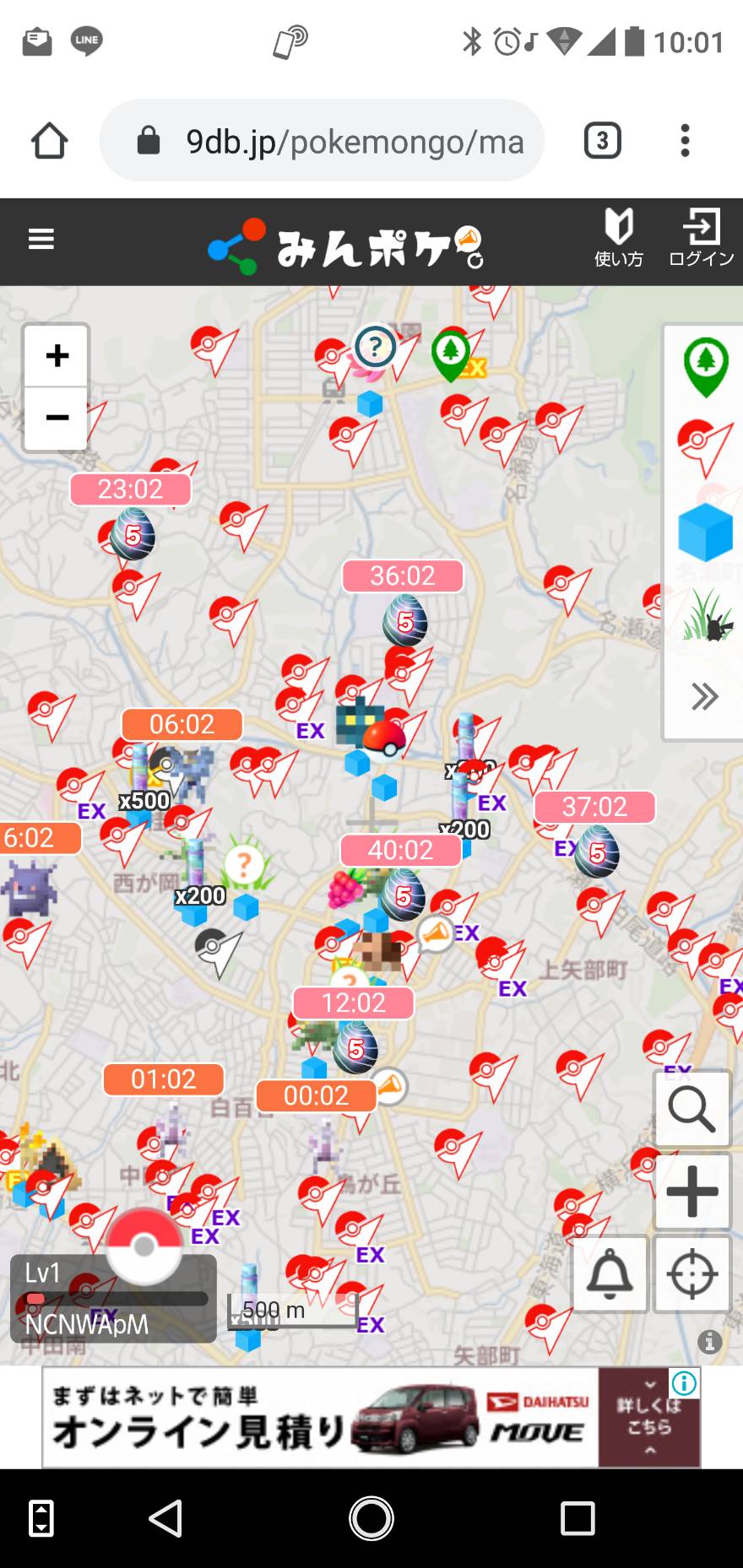Image resolution: width=743 pixels, height=1568 pixels.
Task: Go back with the system back button
Action: [165, 1518]
